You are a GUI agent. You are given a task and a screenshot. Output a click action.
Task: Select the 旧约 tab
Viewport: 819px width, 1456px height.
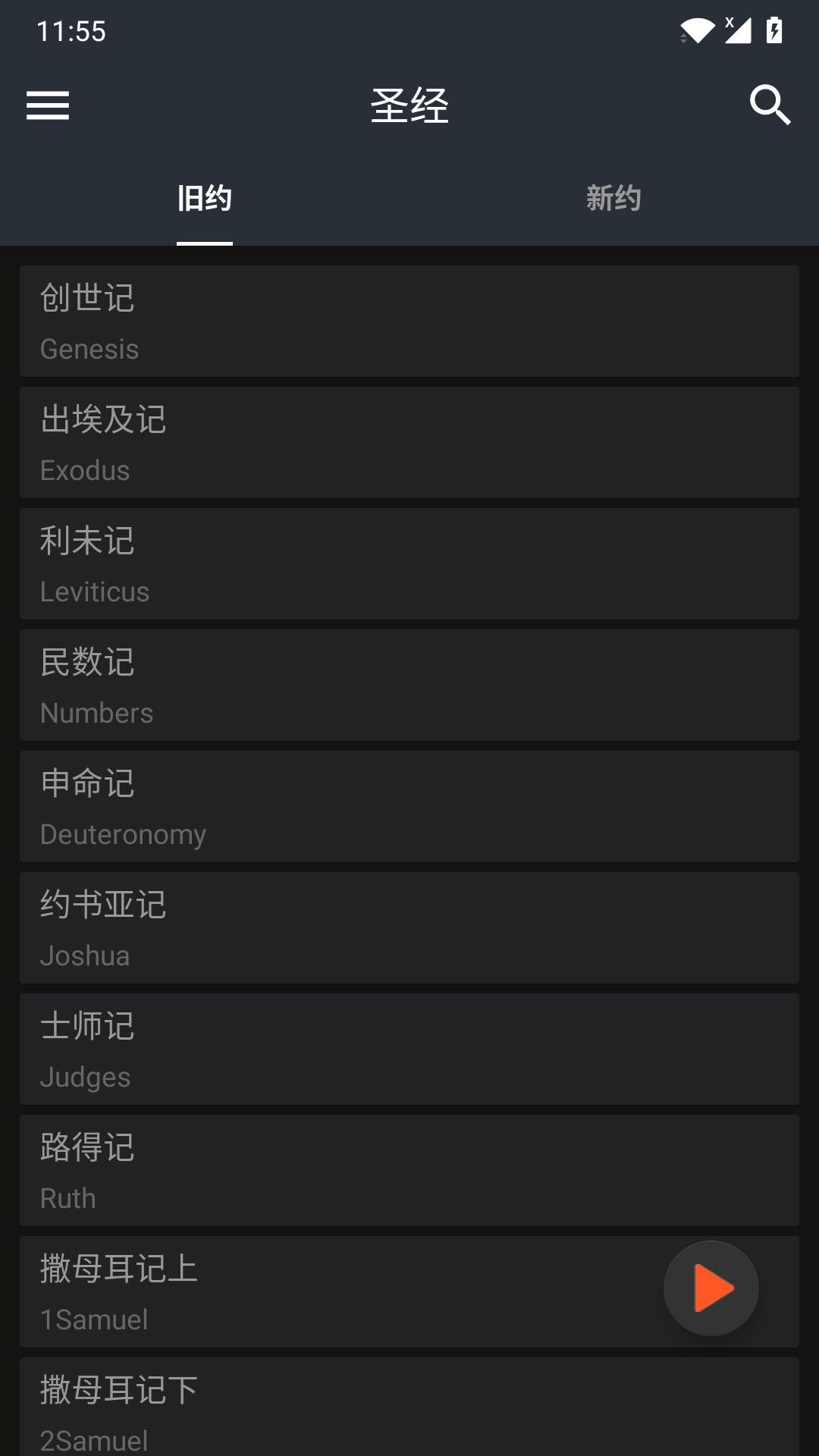[x=205, y=199]
